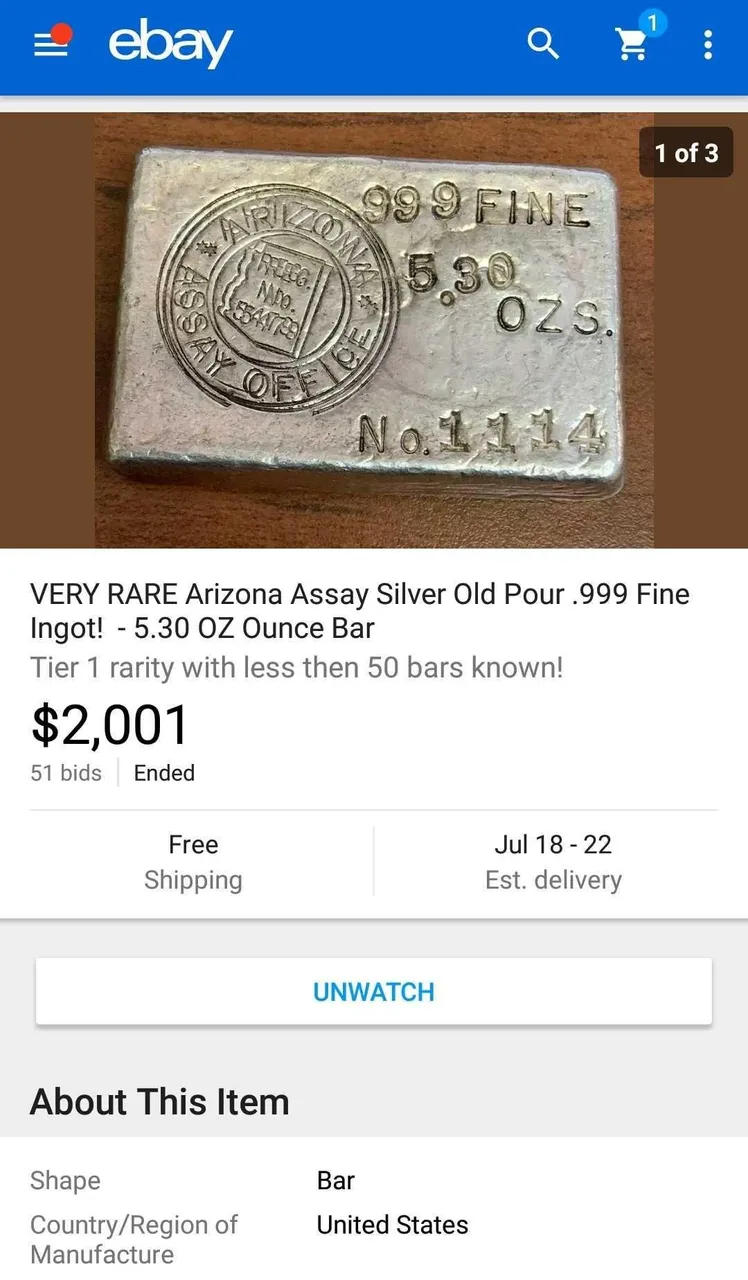The image size is (748, 1280).
Task: Open the shopping cart
Action: (632, 44)
